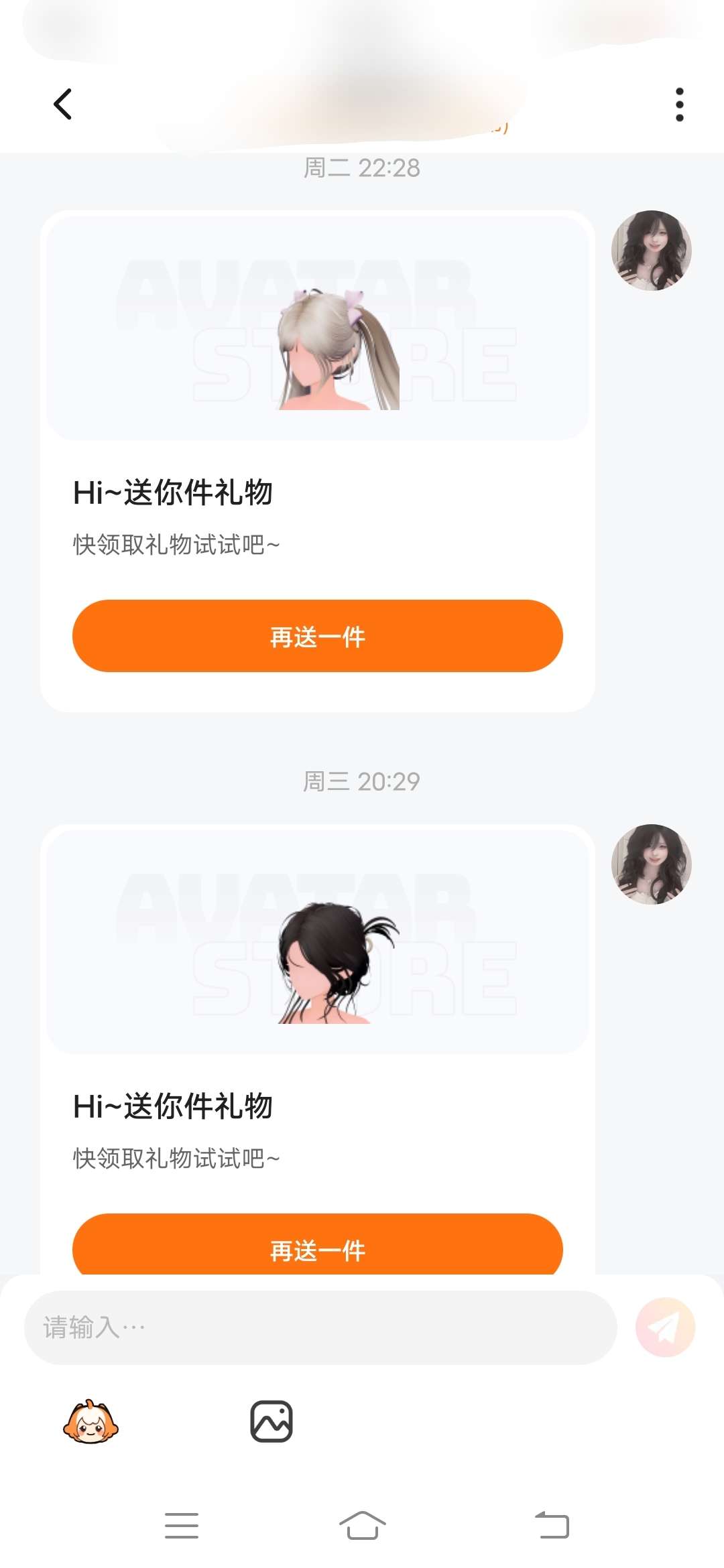
Task: Go to the system home screen
Action: 362,1526
